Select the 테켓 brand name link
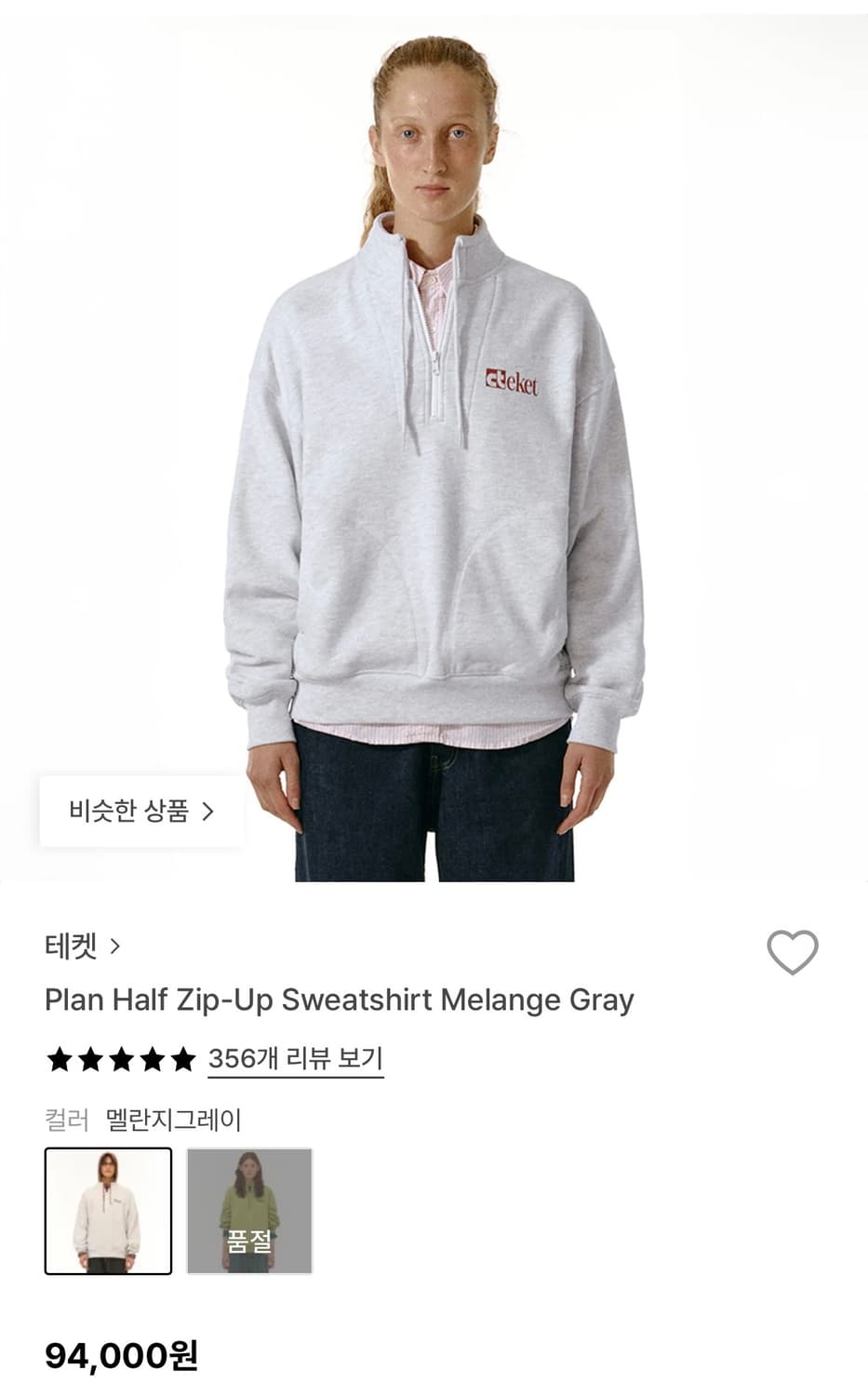 click(x=70, y=946)
